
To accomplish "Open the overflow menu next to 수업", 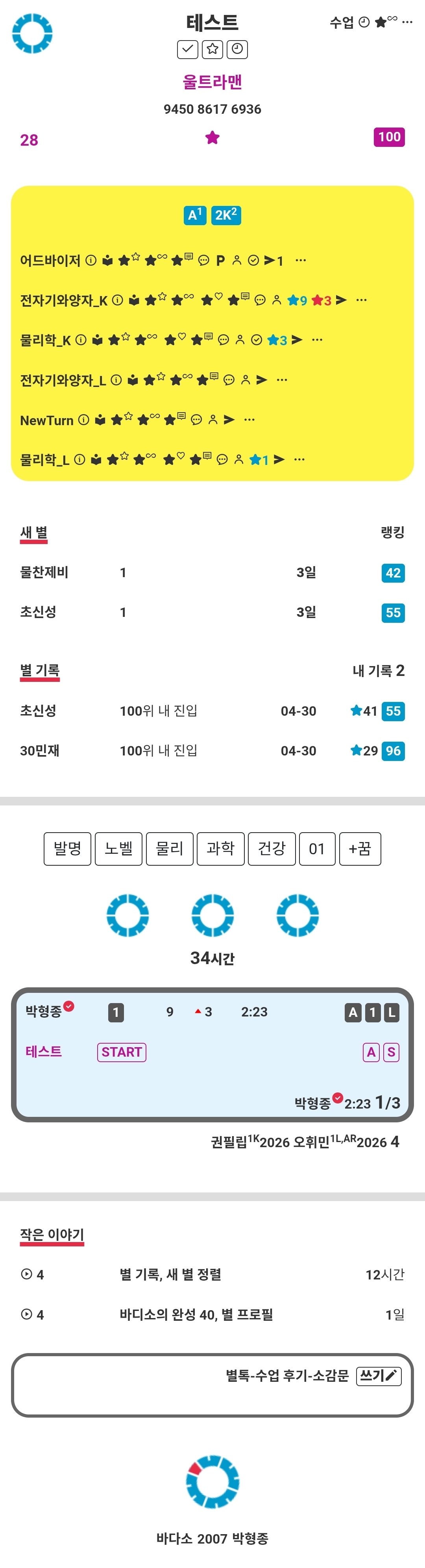I will 408,22.
